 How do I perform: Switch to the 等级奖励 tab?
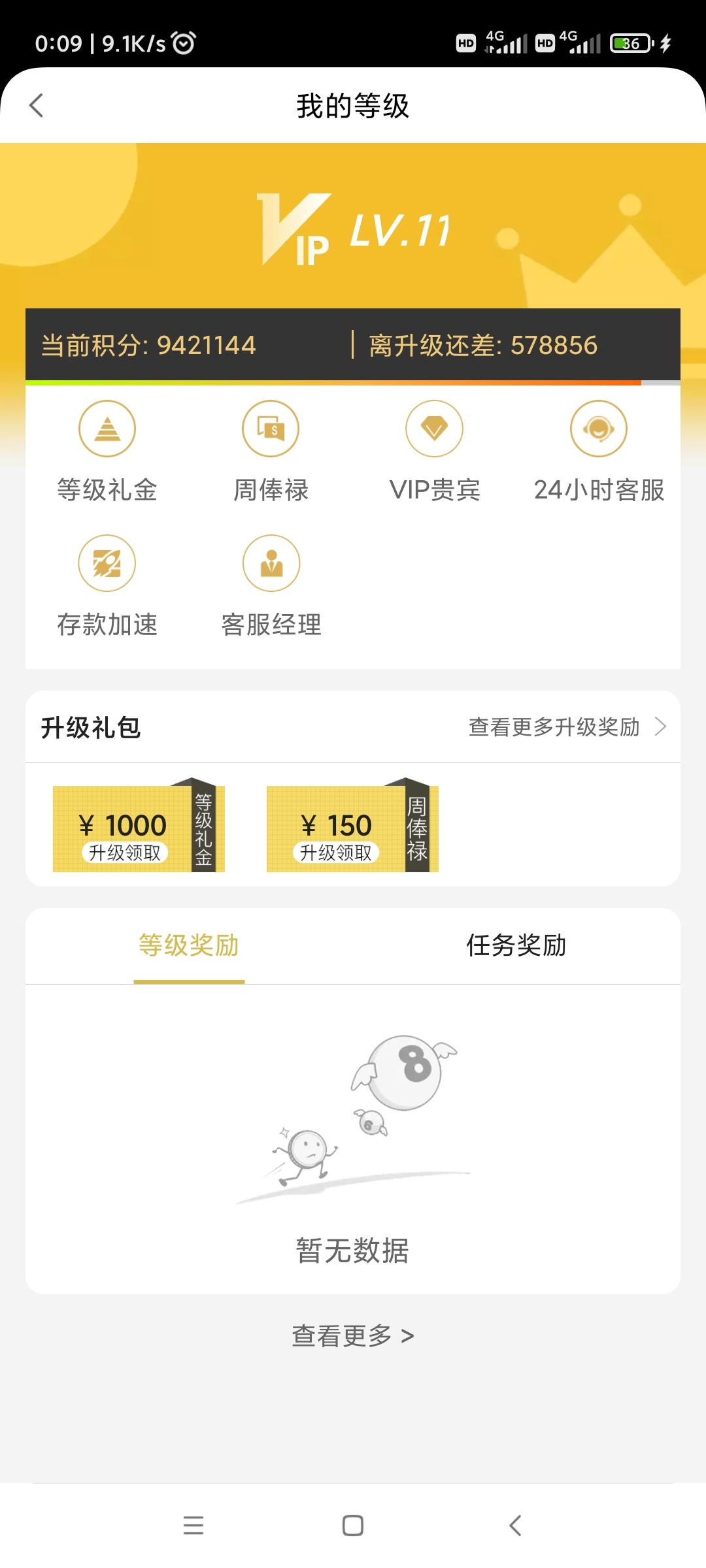[x=189, y=945]
